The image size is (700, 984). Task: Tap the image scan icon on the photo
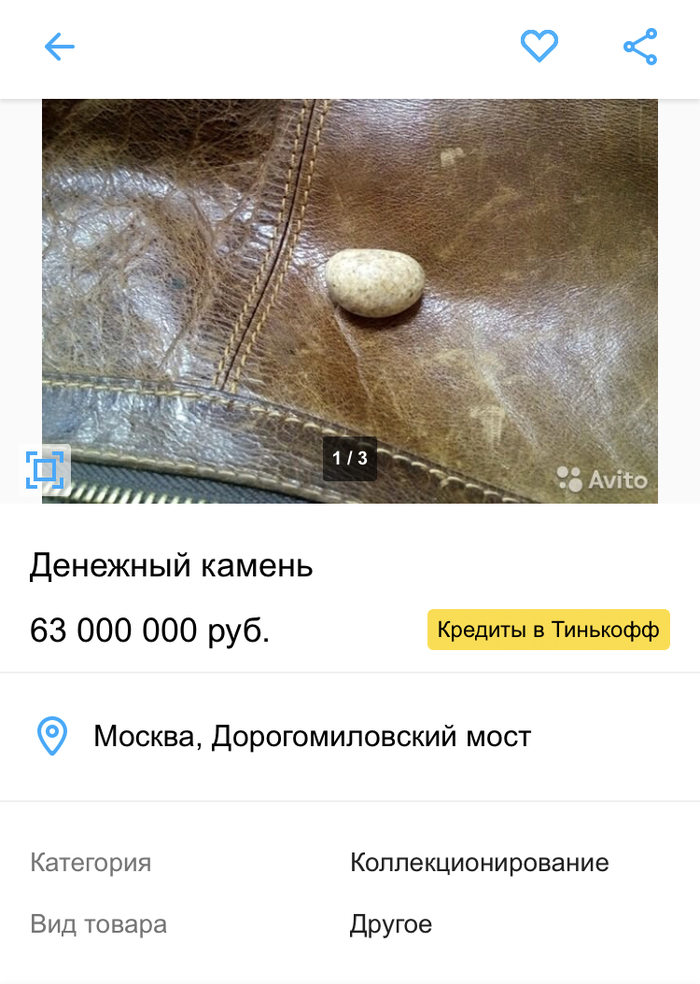point(46,469)
